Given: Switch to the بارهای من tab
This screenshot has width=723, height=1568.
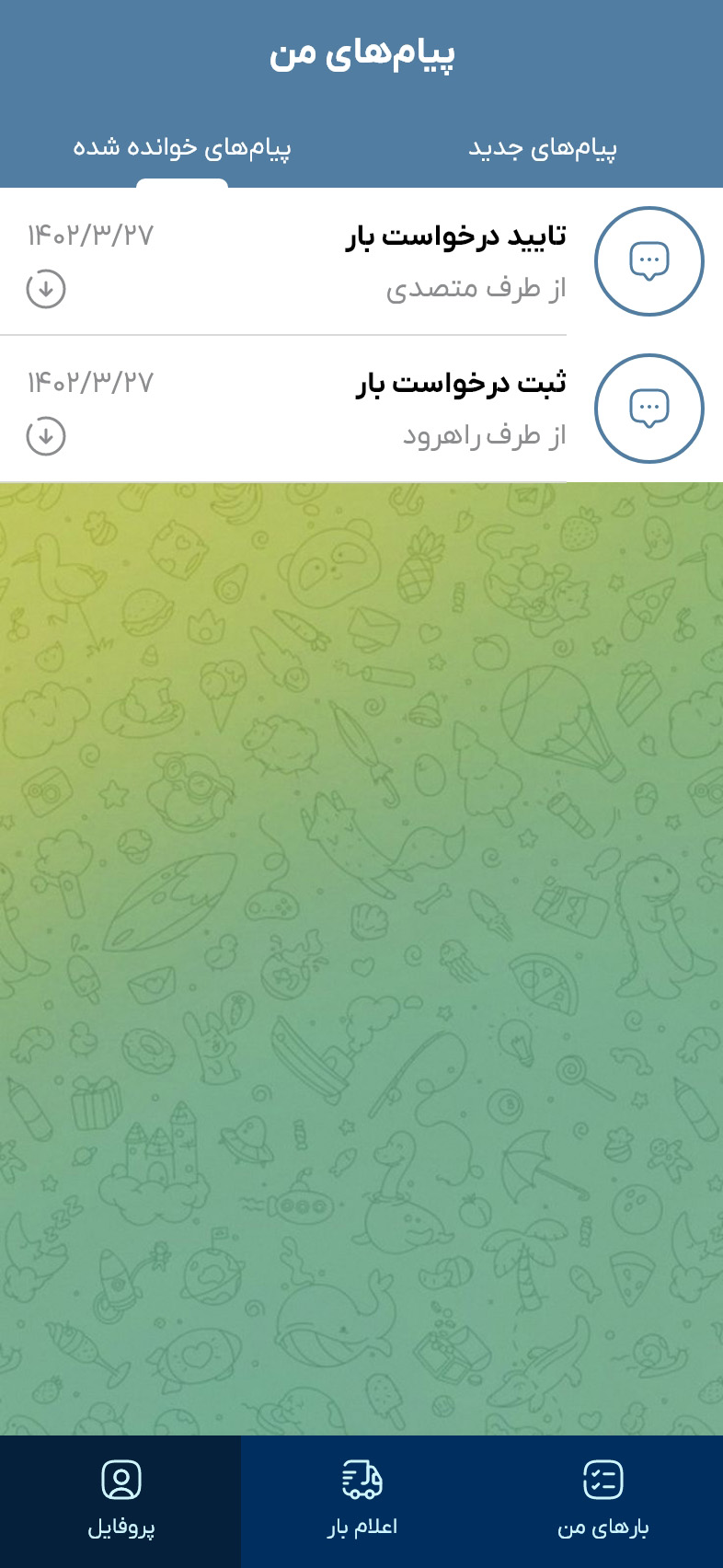Looking at the screenshot, I should click(602, 1500).
